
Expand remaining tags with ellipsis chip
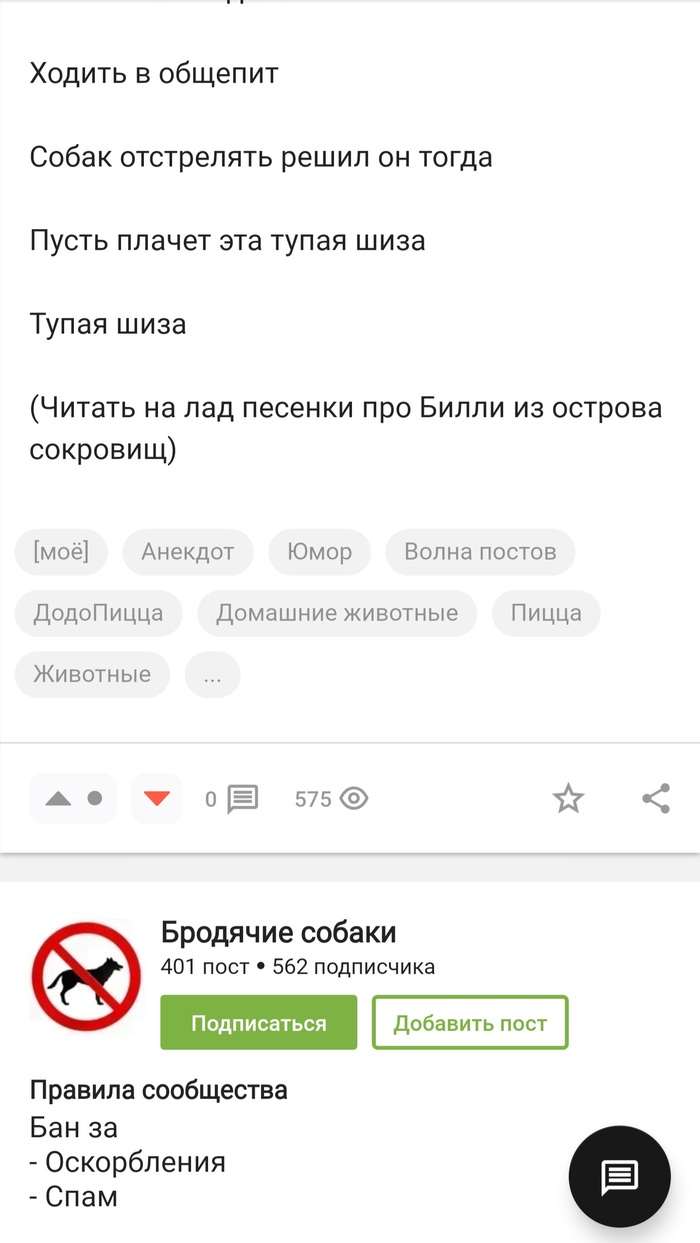tap(212, 674)
